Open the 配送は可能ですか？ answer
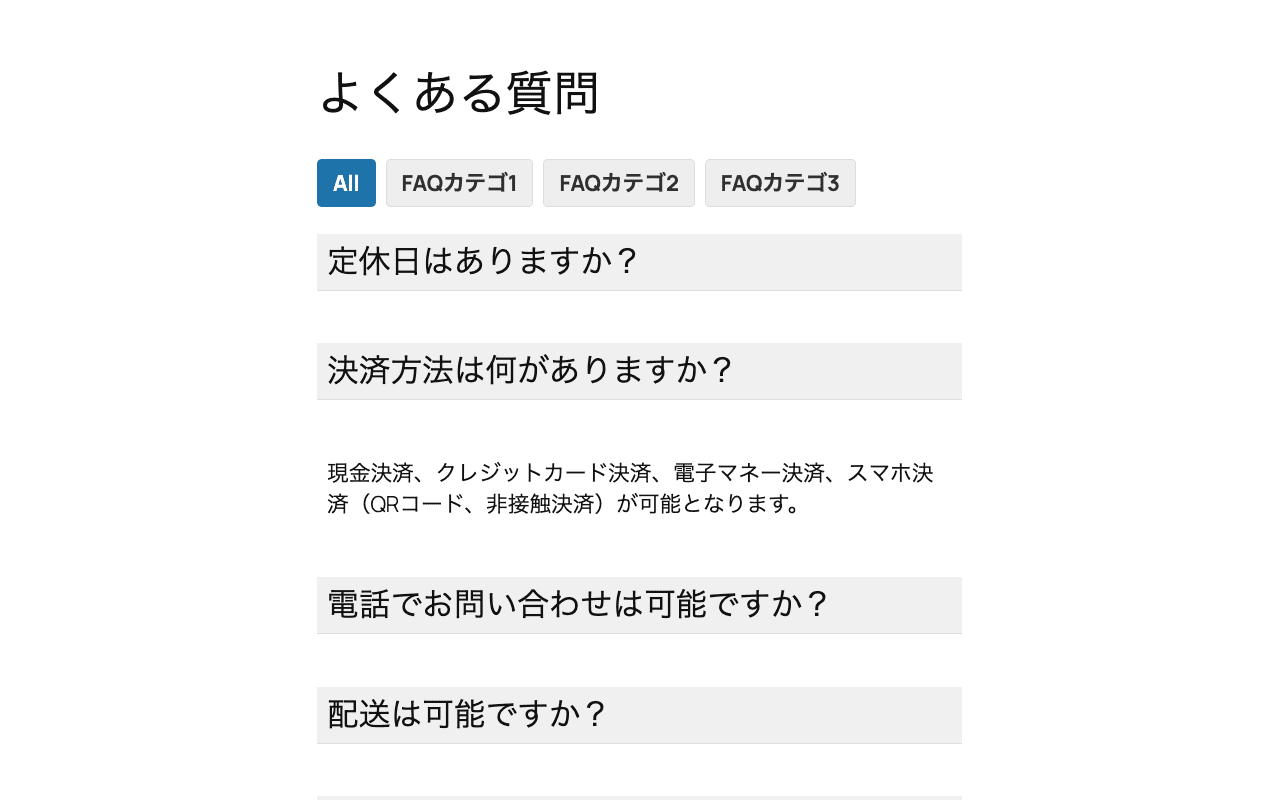The height and width of the screenshot is (800, 1280). (x=639, y=715)
